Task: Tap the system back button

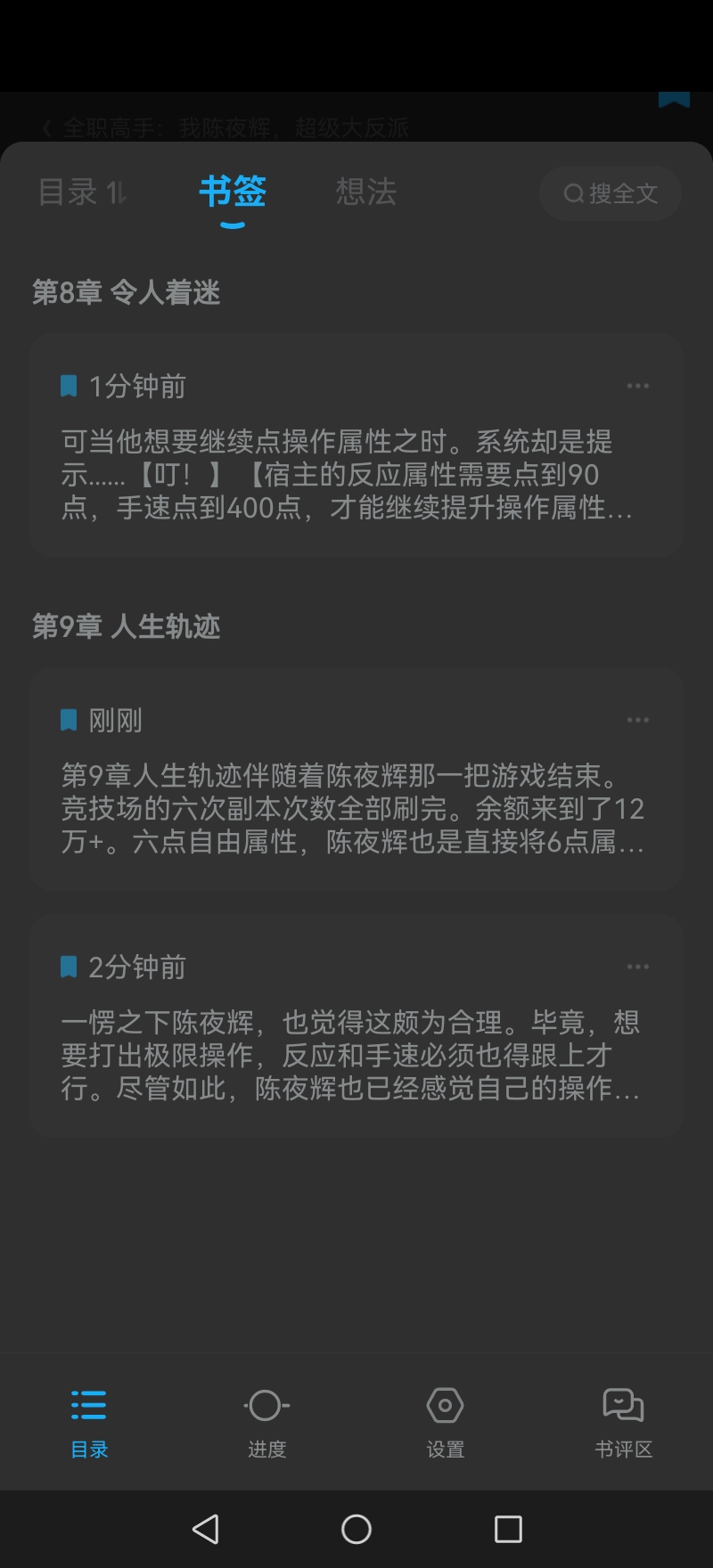Action: pos(206,1529)
